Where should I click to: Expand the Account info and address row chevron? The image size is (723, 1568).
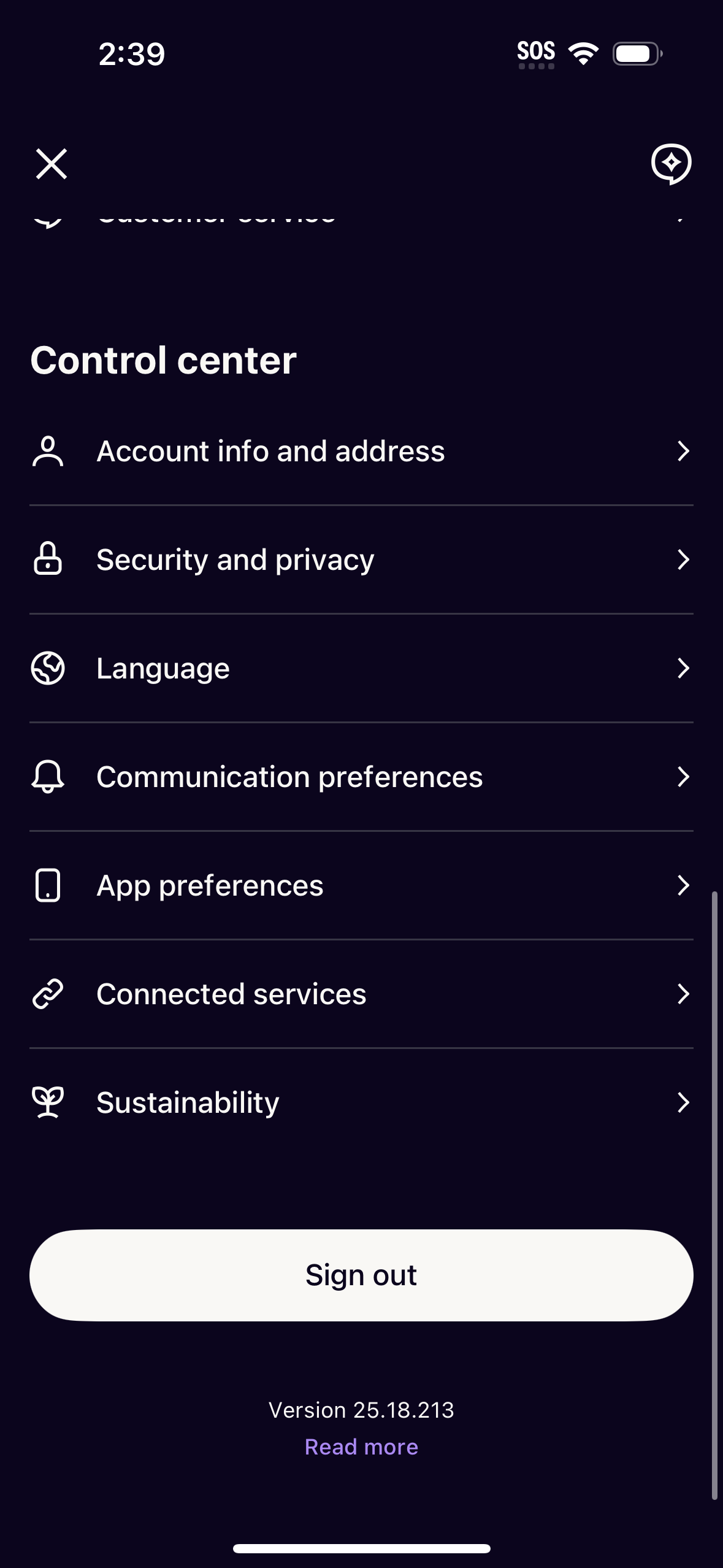coord(685,452)
